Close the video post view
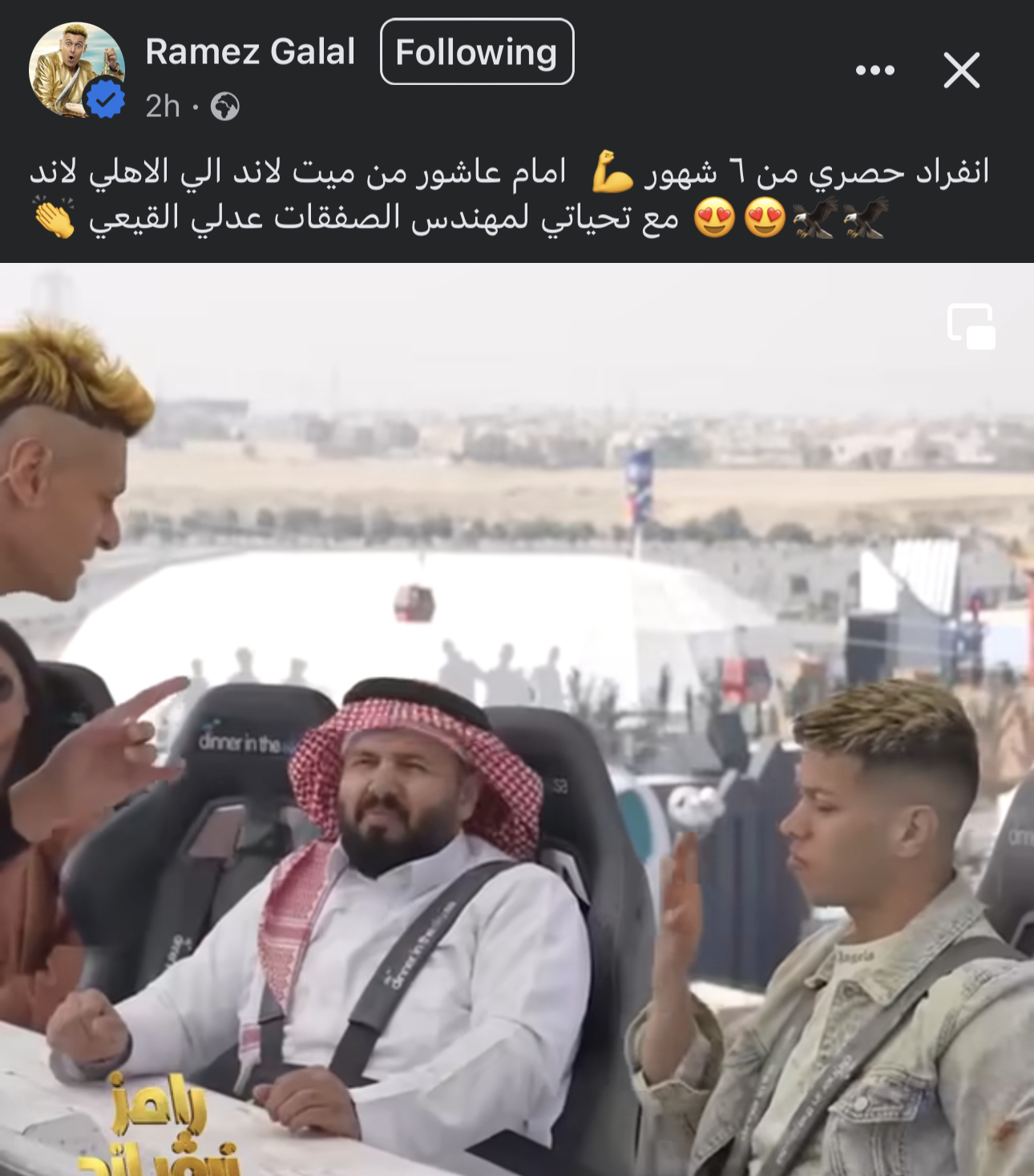The width and height of the screenshot is (1034, 1176). 961,71
